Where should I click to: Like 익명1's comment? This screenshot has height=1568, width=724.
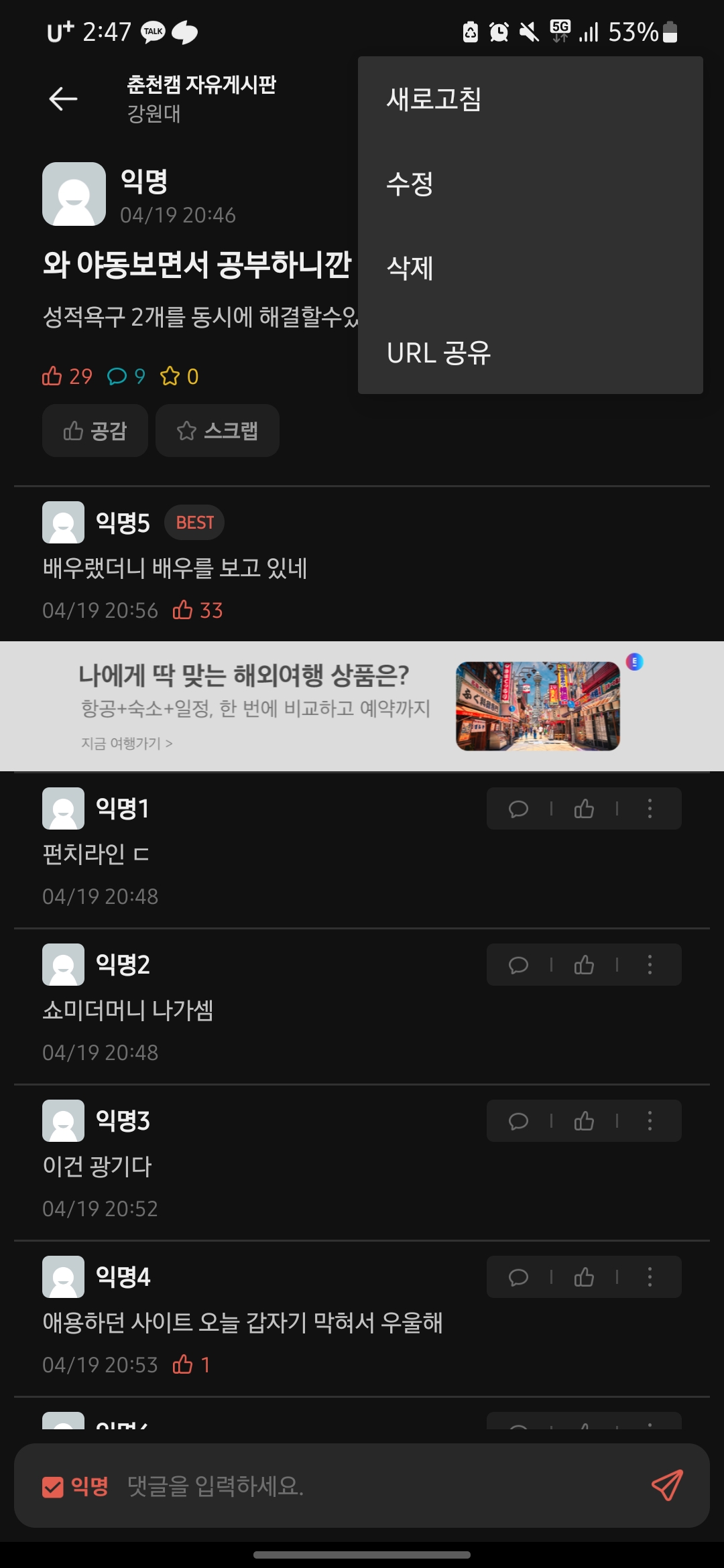tap(584, 809)
